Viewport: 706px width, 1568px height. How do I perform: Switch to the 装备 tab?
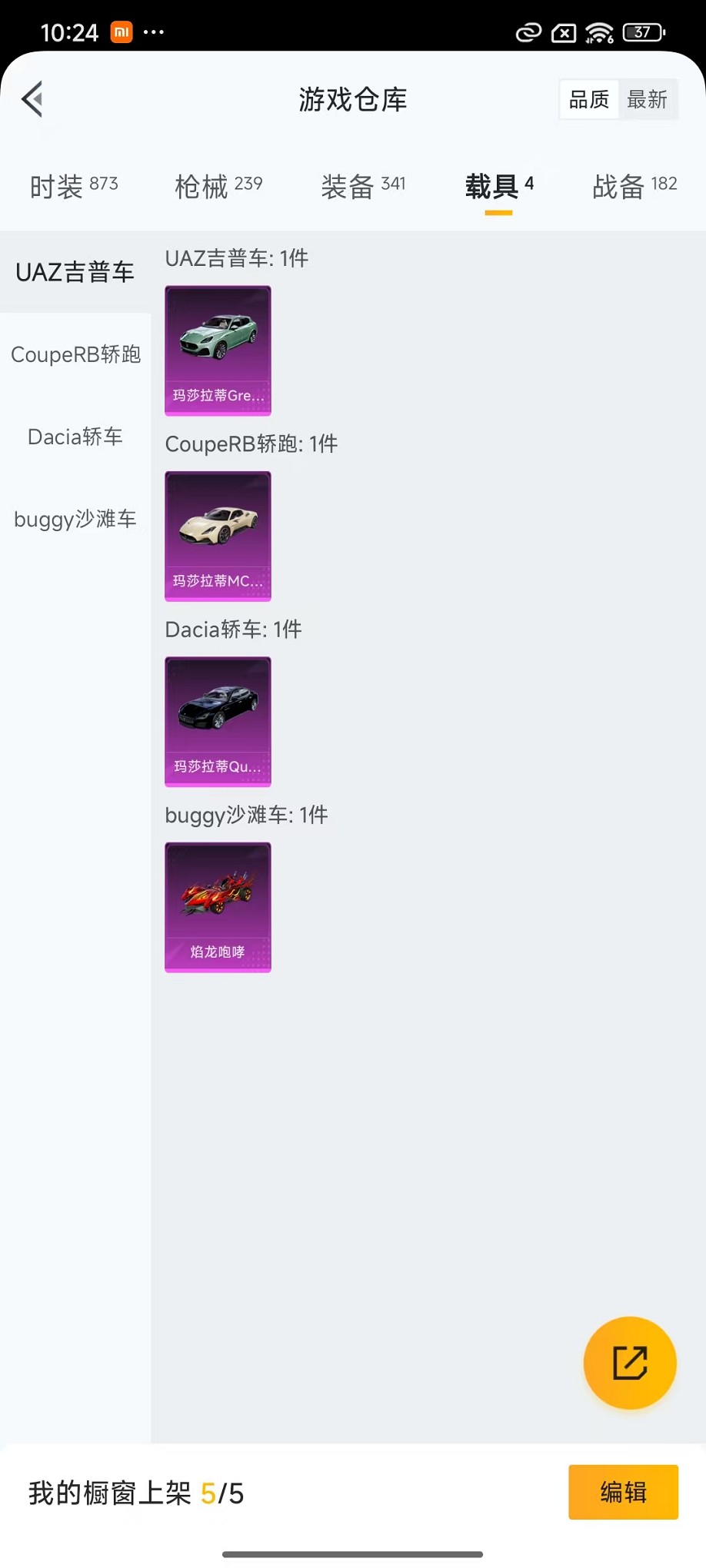(x=363, y=186)
